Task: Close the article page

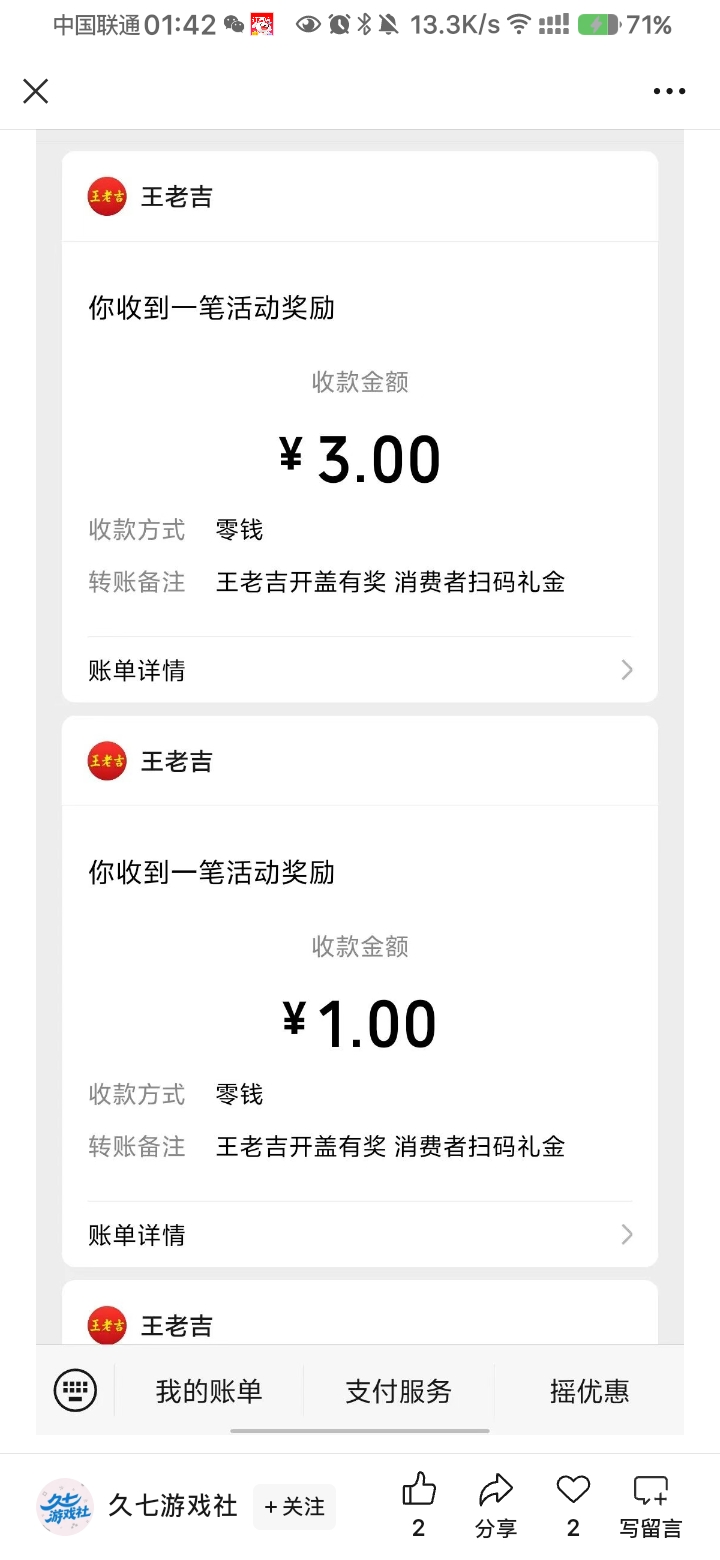Action: coord(36,91)
